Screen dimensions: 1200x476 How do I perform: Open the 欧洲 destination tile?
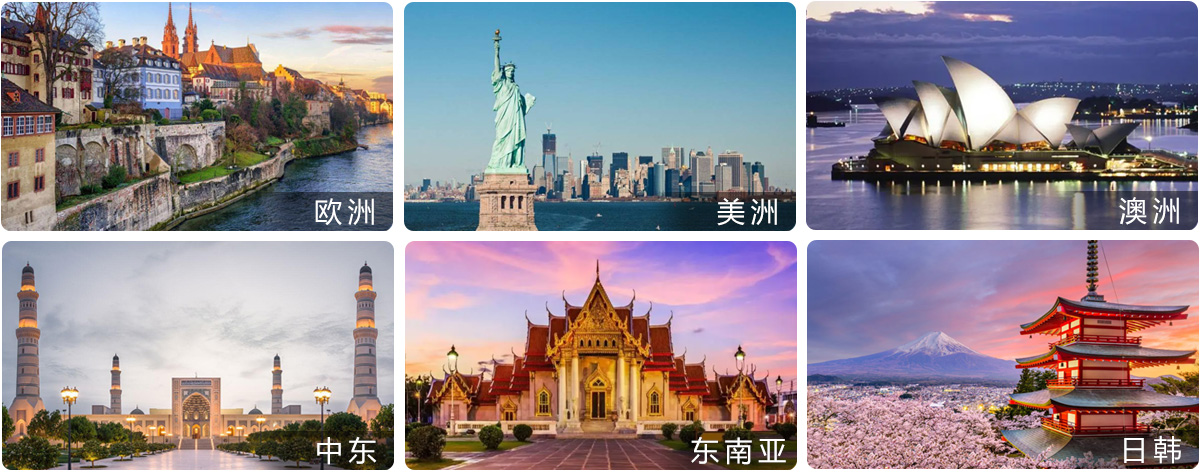[x=197, y=116]
